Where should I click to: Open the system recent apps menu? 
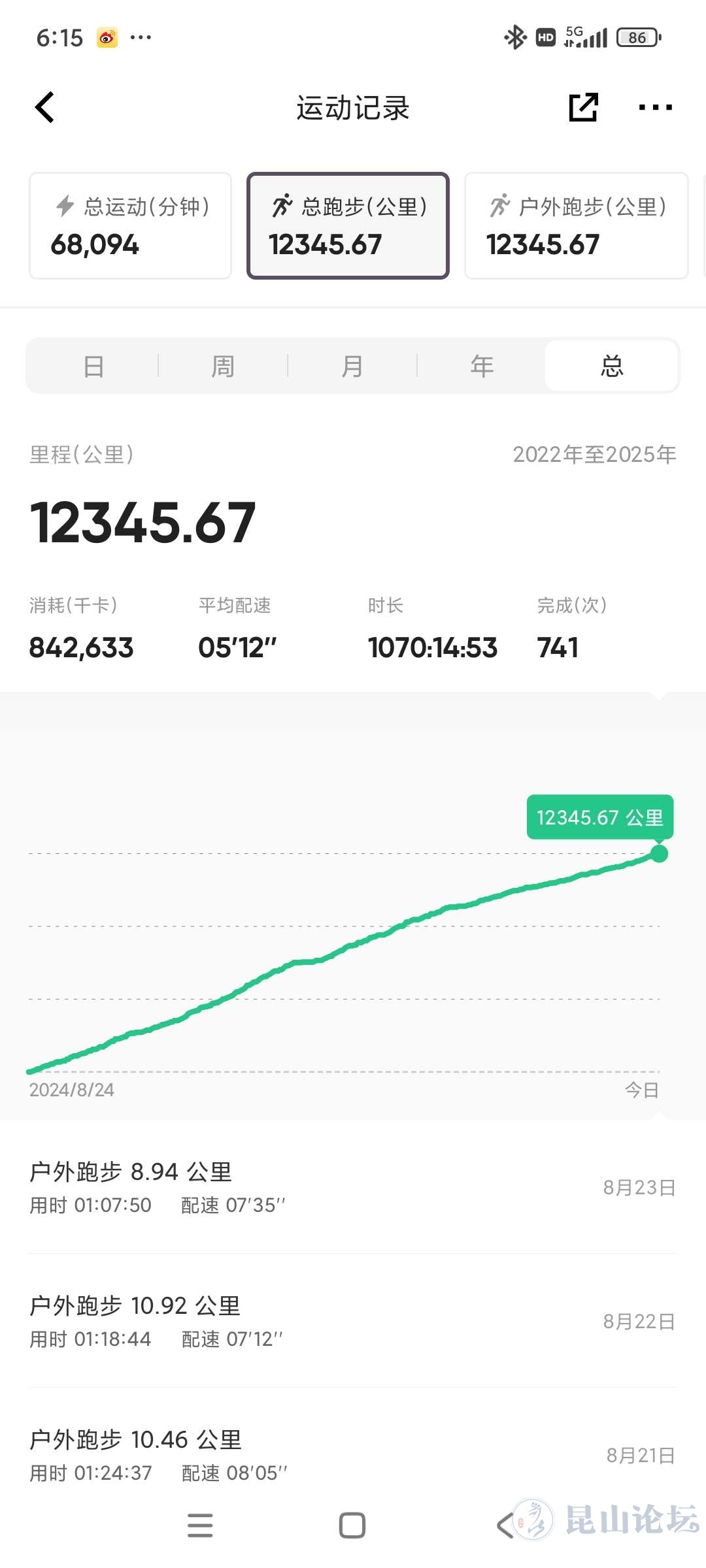200,1526
